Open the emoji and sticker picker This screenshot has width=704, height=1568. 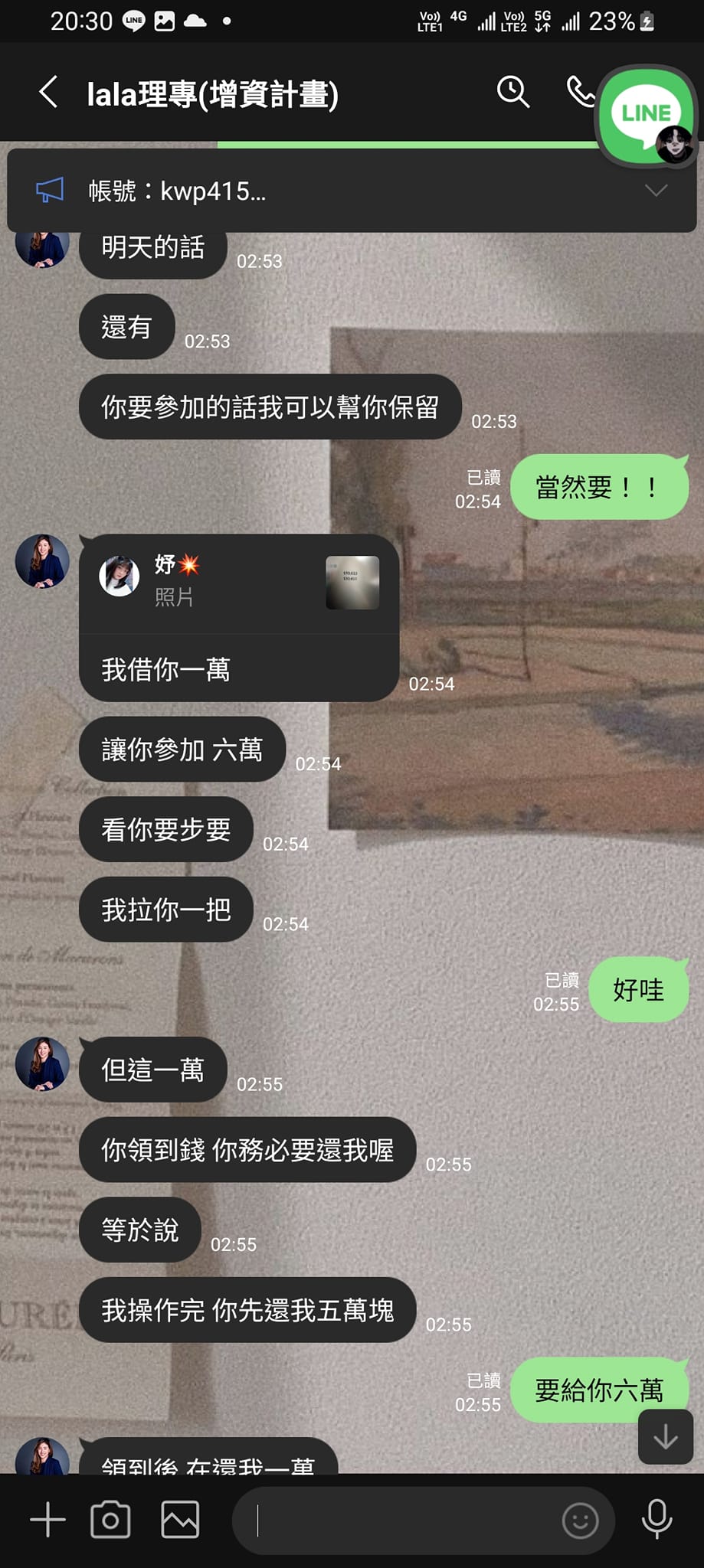pos(580,1521)
